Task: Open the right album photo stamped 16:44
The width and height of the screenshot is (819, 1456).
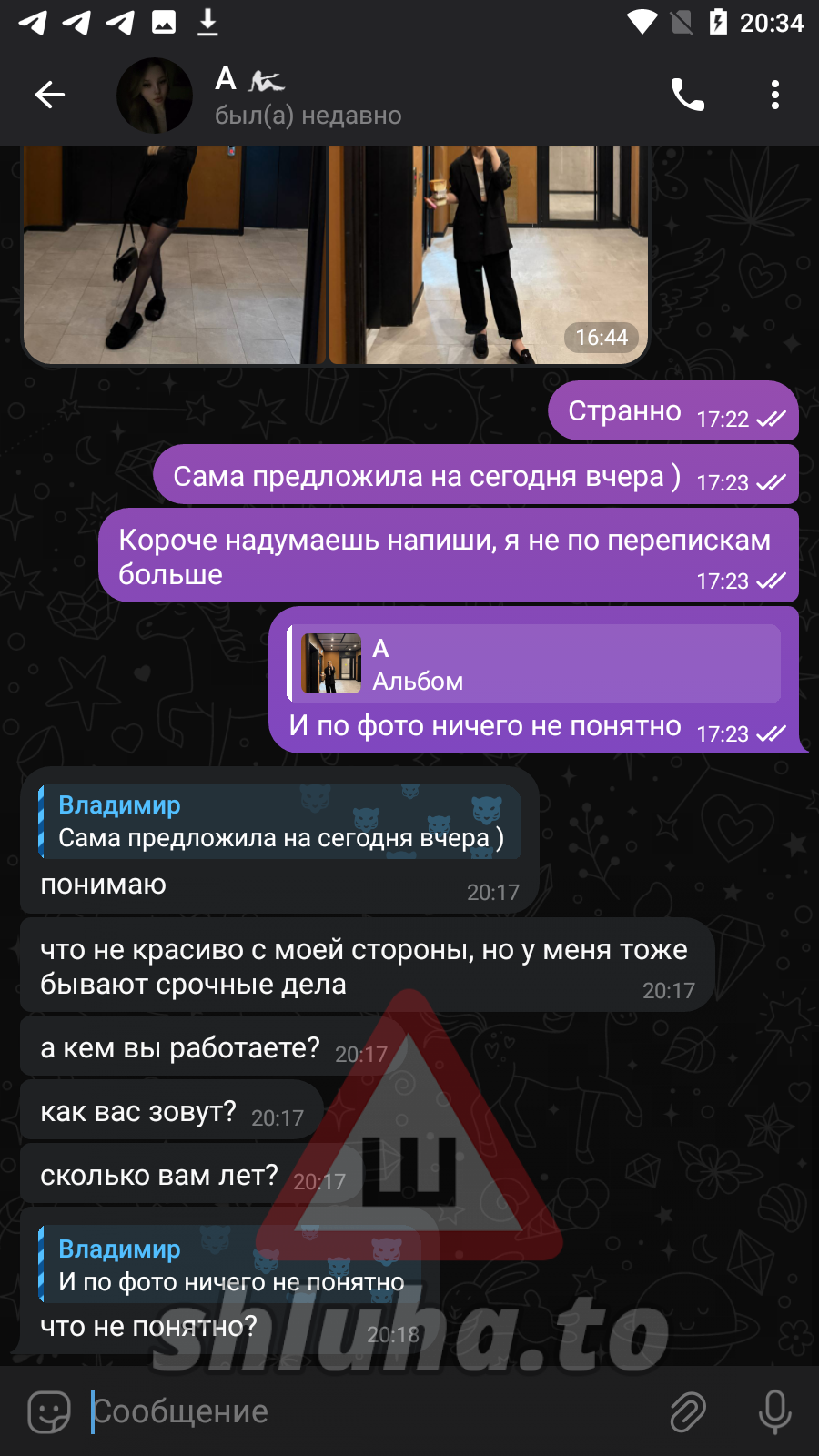Action: click(488, 255)
